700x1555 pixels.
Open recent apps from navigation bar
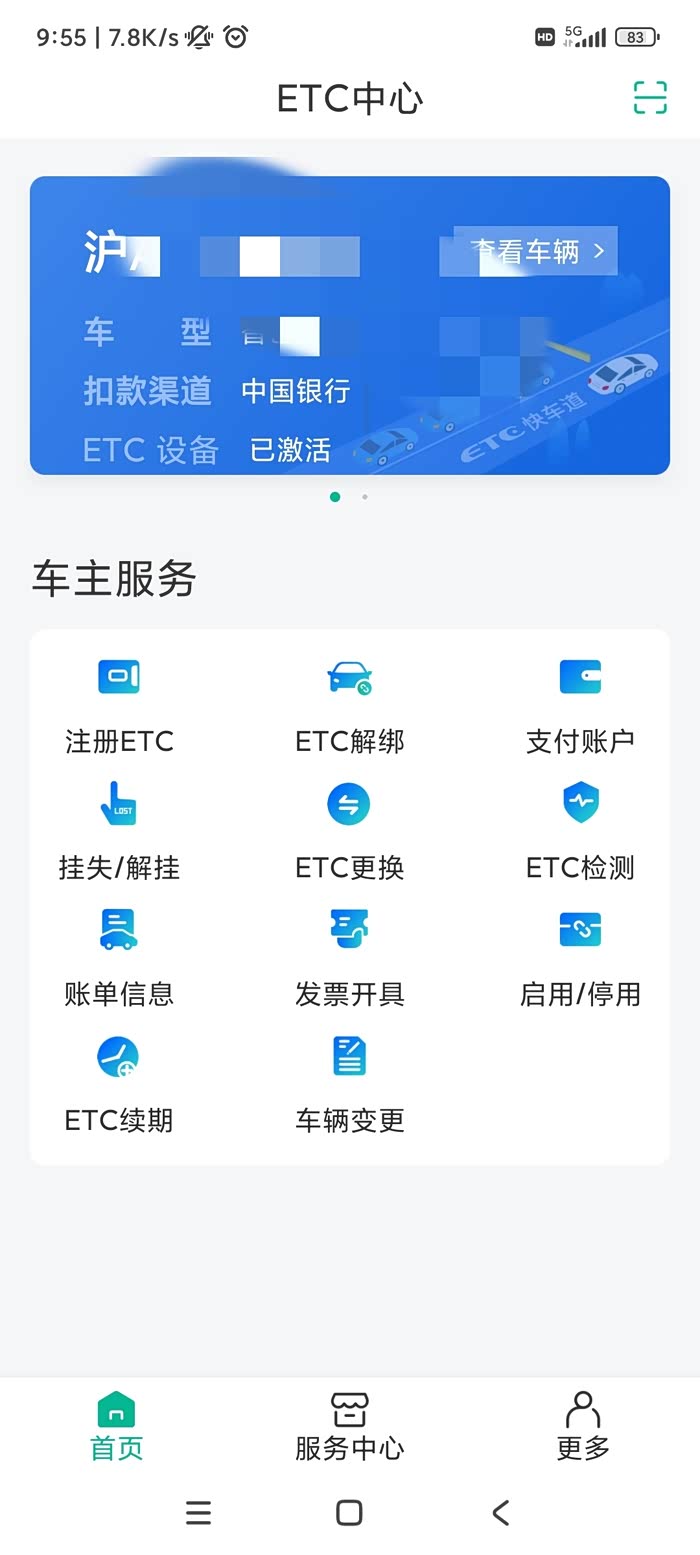(x=198, y=1512)
